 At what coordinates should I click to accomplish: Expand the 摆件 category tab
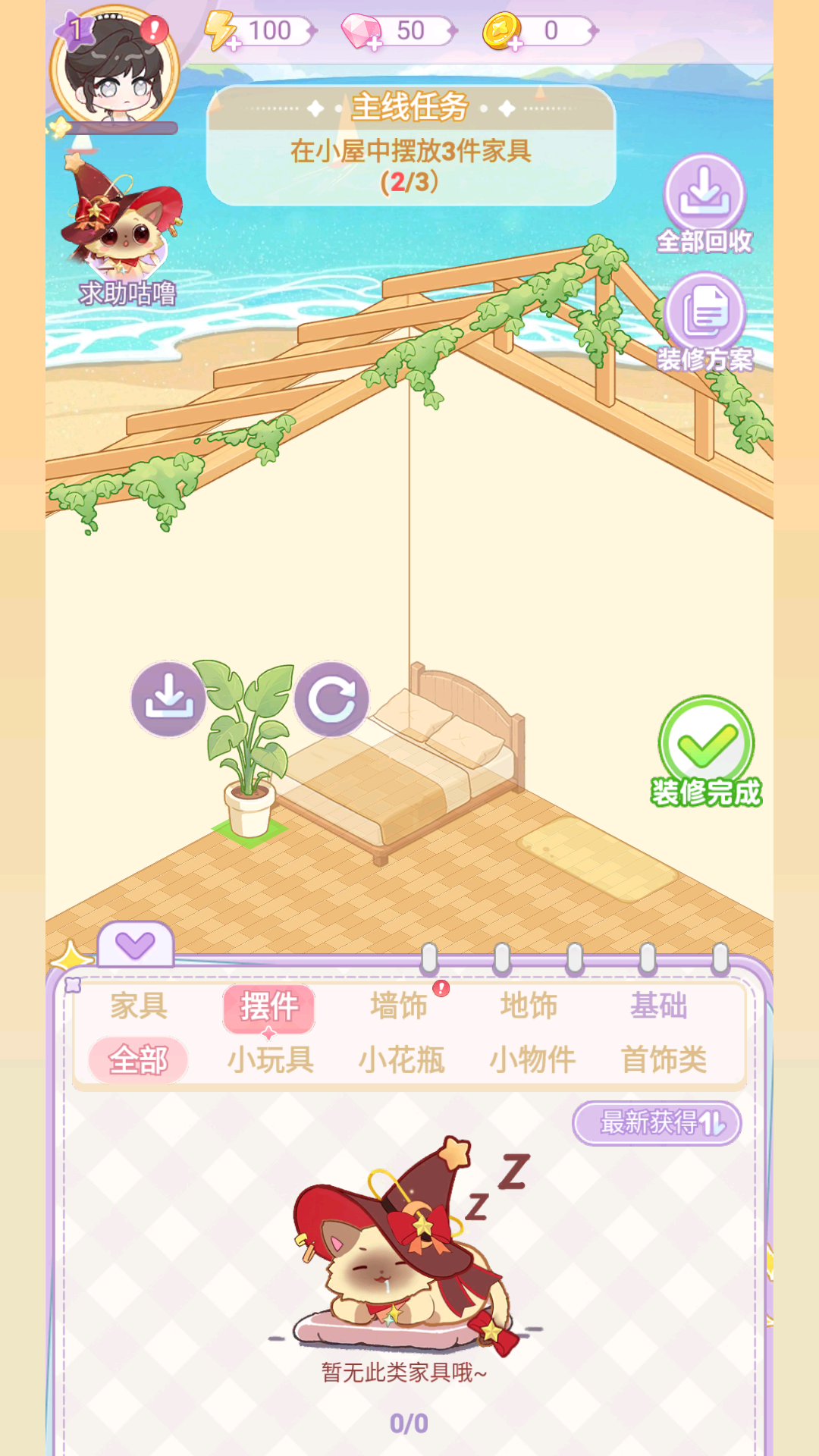[x=270, y=1009]
